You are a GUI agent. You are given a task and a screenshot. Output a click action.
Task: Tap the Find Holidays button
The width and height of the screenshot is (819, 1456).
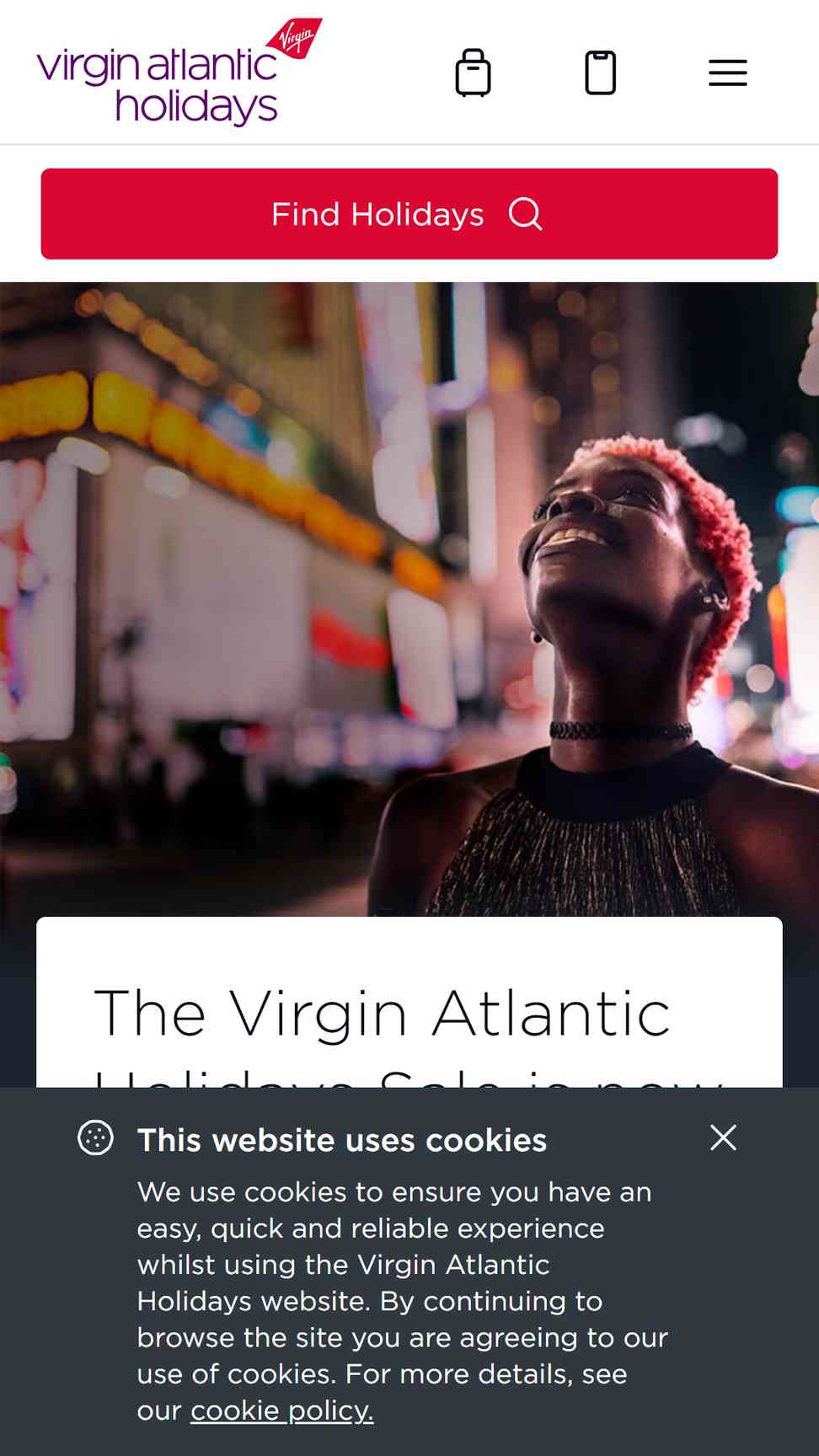(409, 214)
